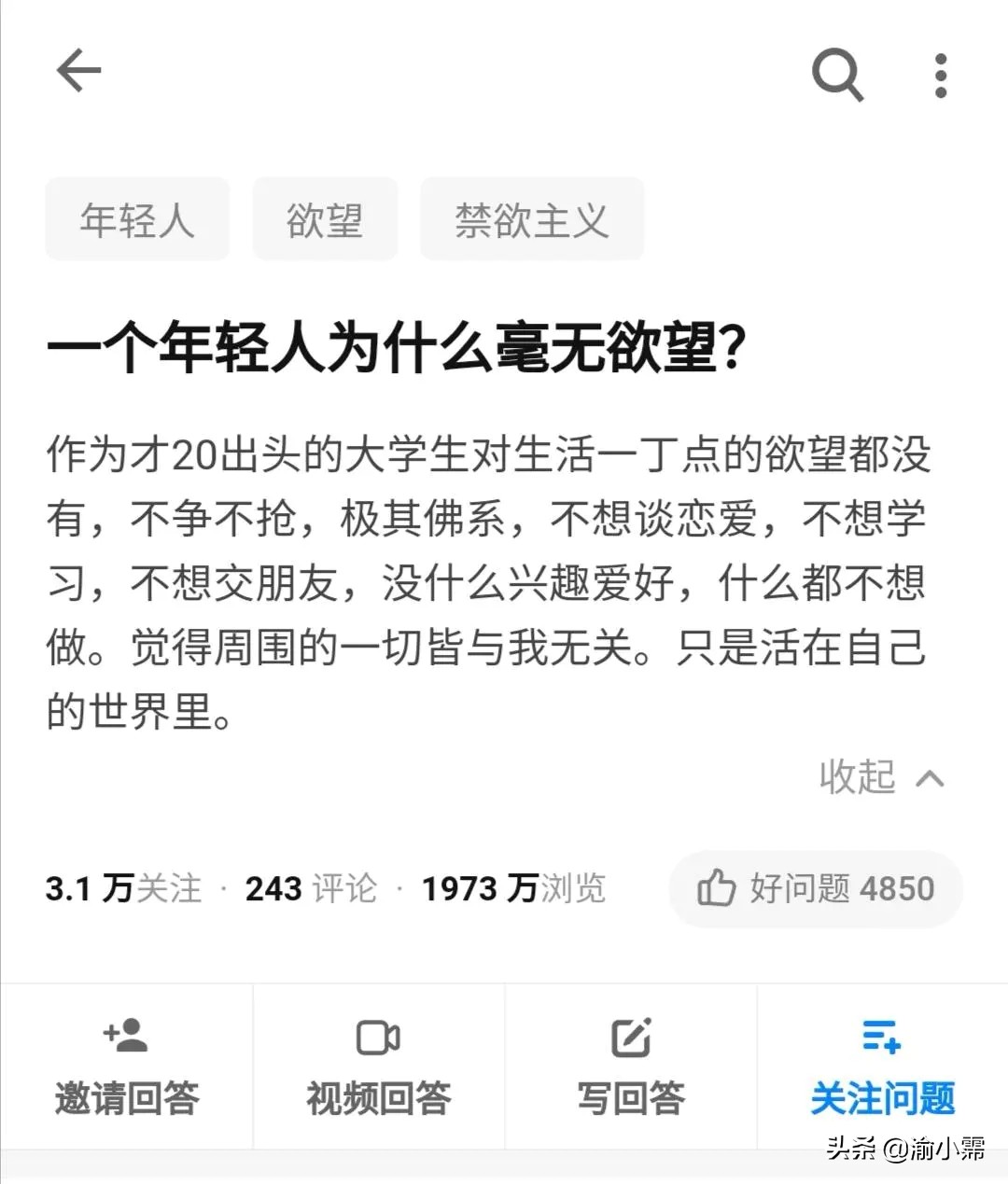Image resolution: width=1008 pixels, height=1184 pixels.
Task: Toggle the 好问题 4850 upvote state
Action: [x=813, y=889]
